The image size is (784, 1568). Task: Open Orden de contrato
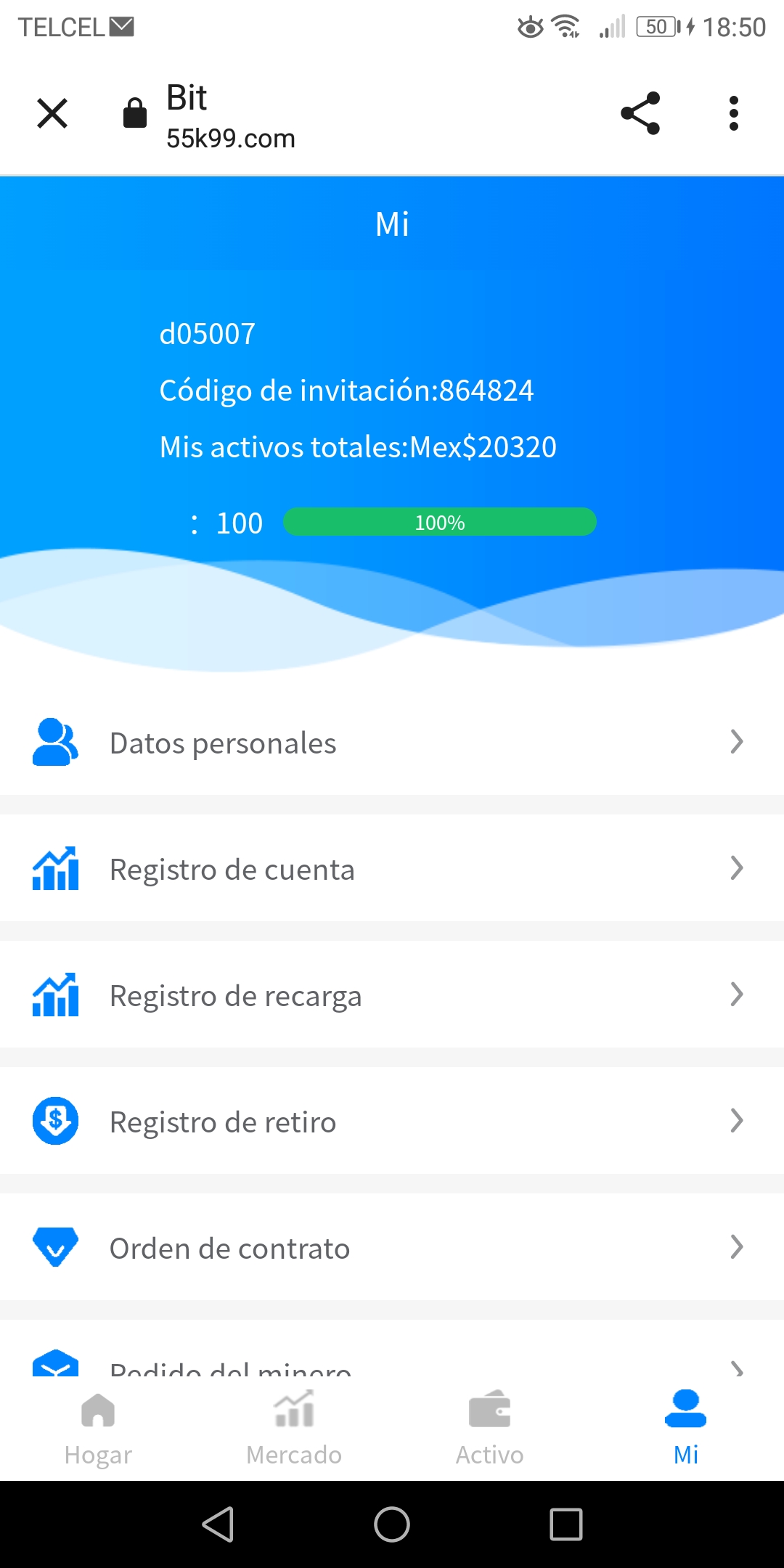(x=392, y=1248)
